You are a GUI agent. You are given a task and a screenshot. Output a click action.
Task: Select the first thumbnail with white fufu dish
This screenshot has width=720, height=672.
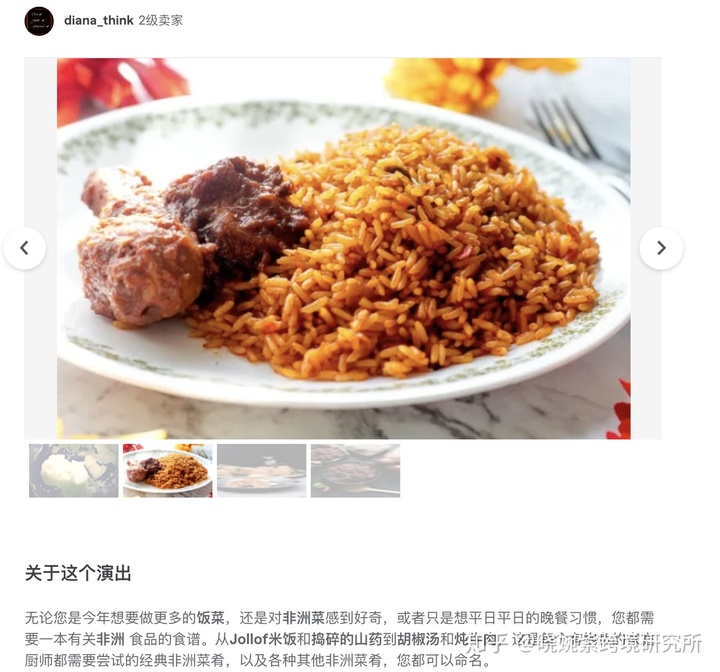[74, 470]
